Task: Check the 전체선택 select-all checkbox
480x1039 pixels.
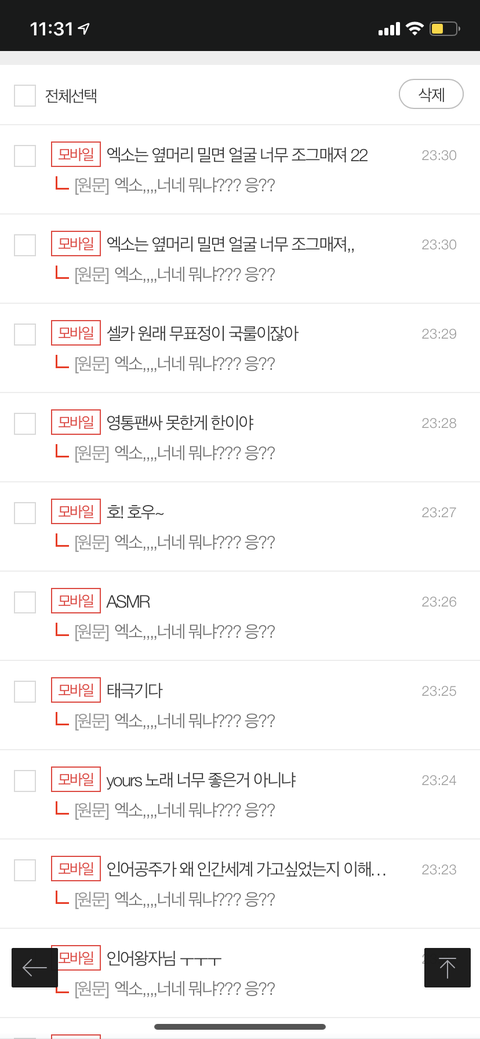Action: coord(25,95)
